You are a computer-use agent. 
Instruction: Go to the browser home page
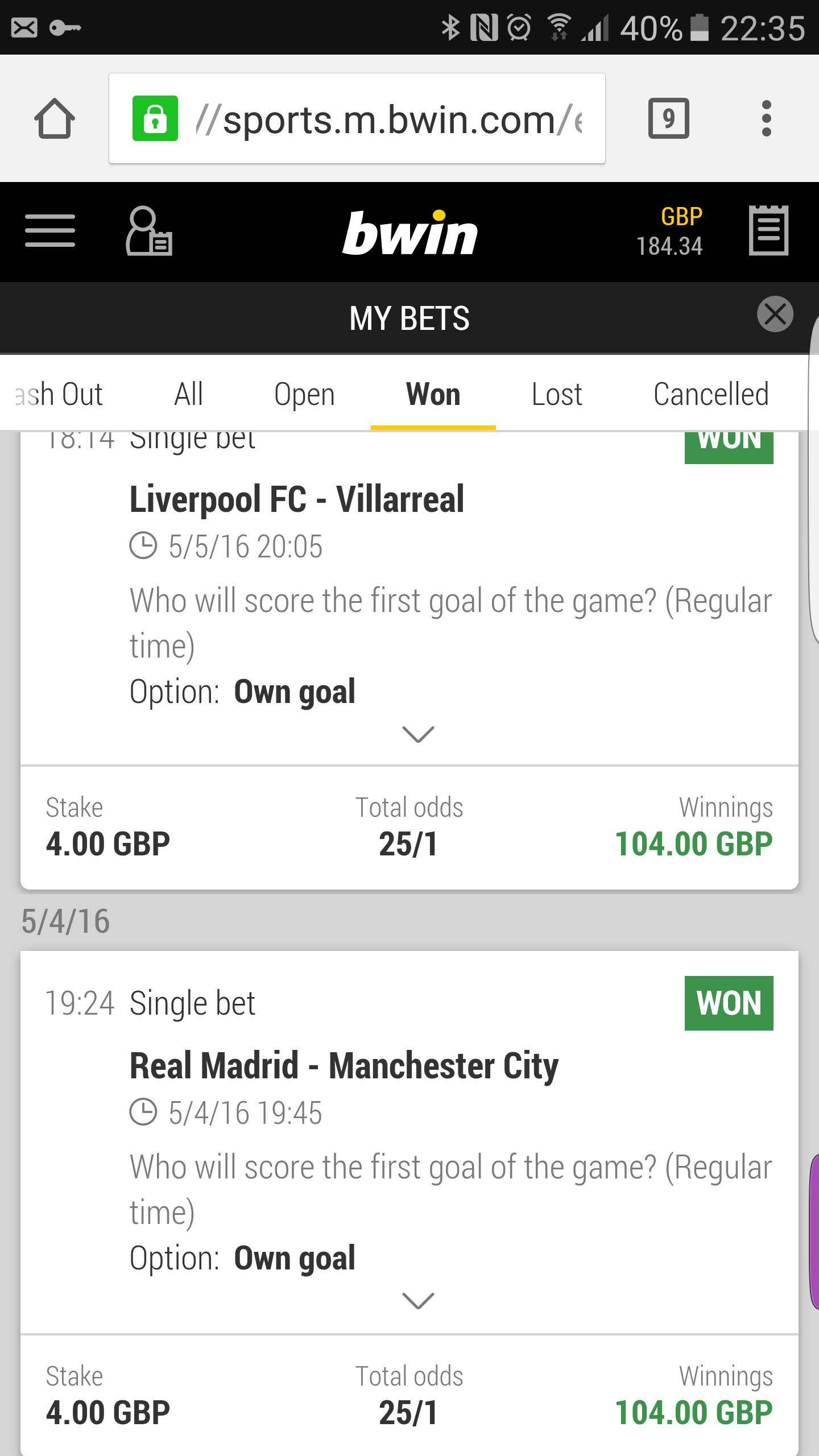pos(55,118)
